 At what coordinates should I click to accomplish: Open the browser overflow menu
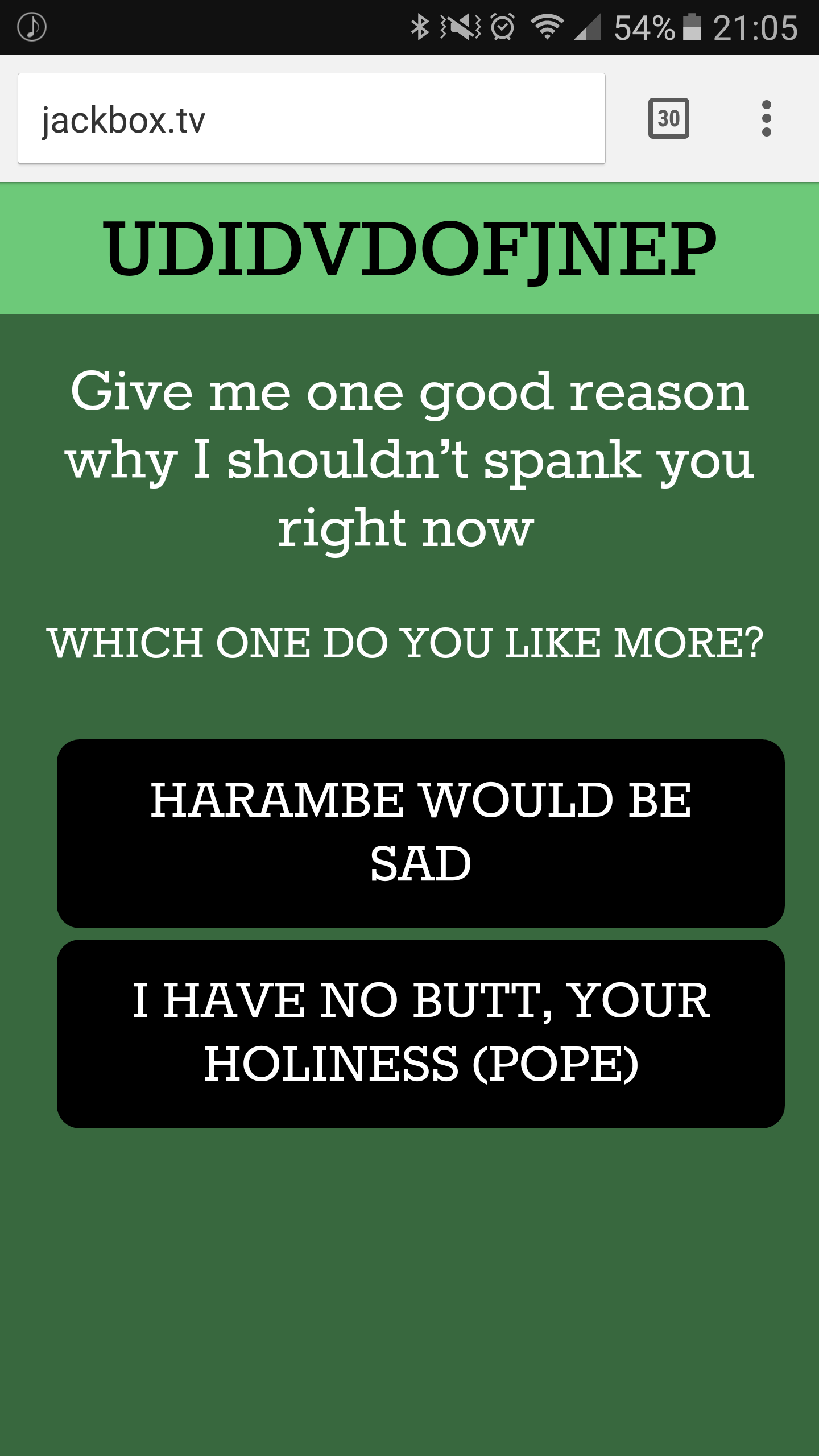click(766, 118)
